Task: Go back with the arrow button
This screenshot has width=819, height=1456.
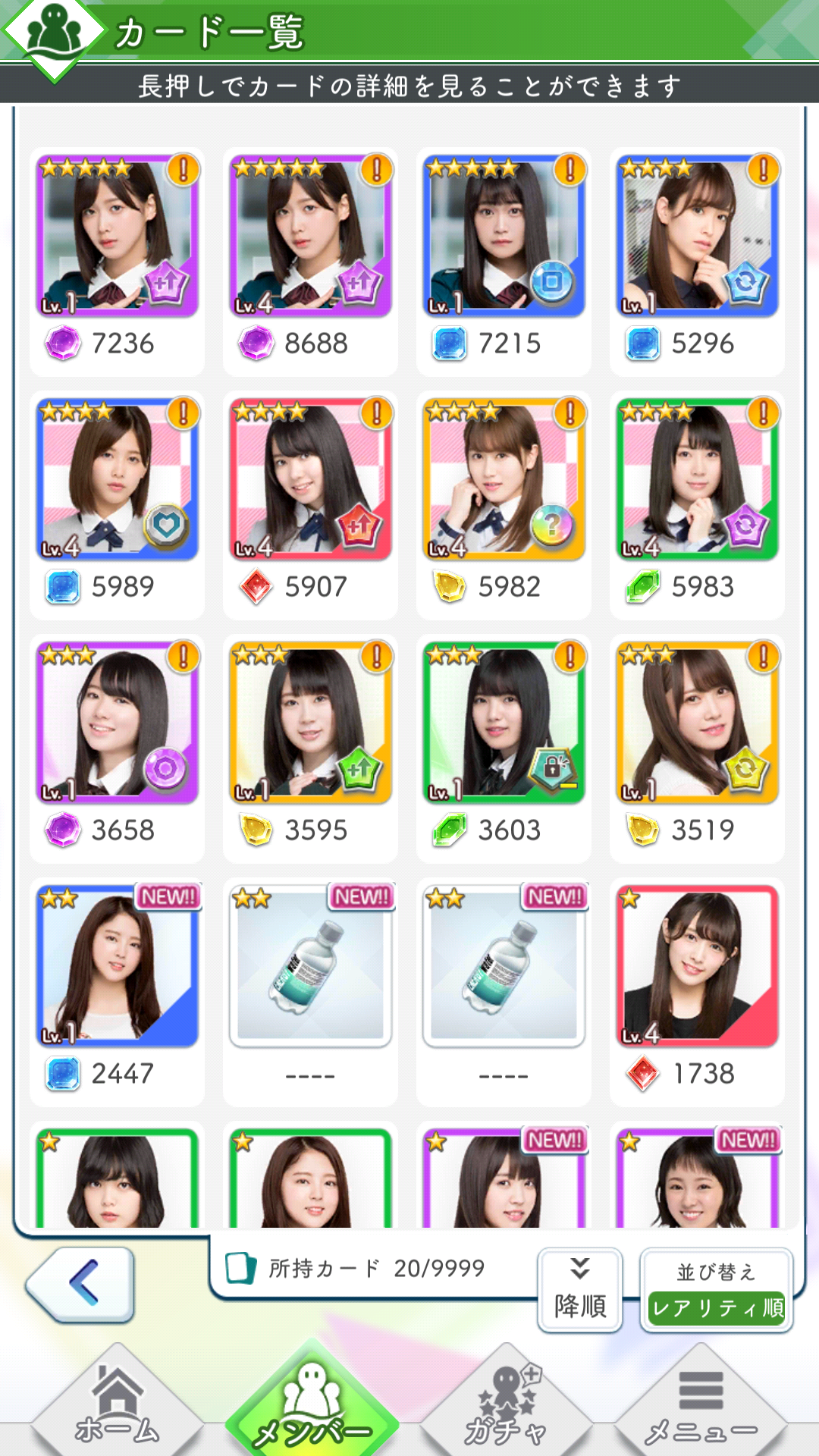Action: click(80, 1285)
